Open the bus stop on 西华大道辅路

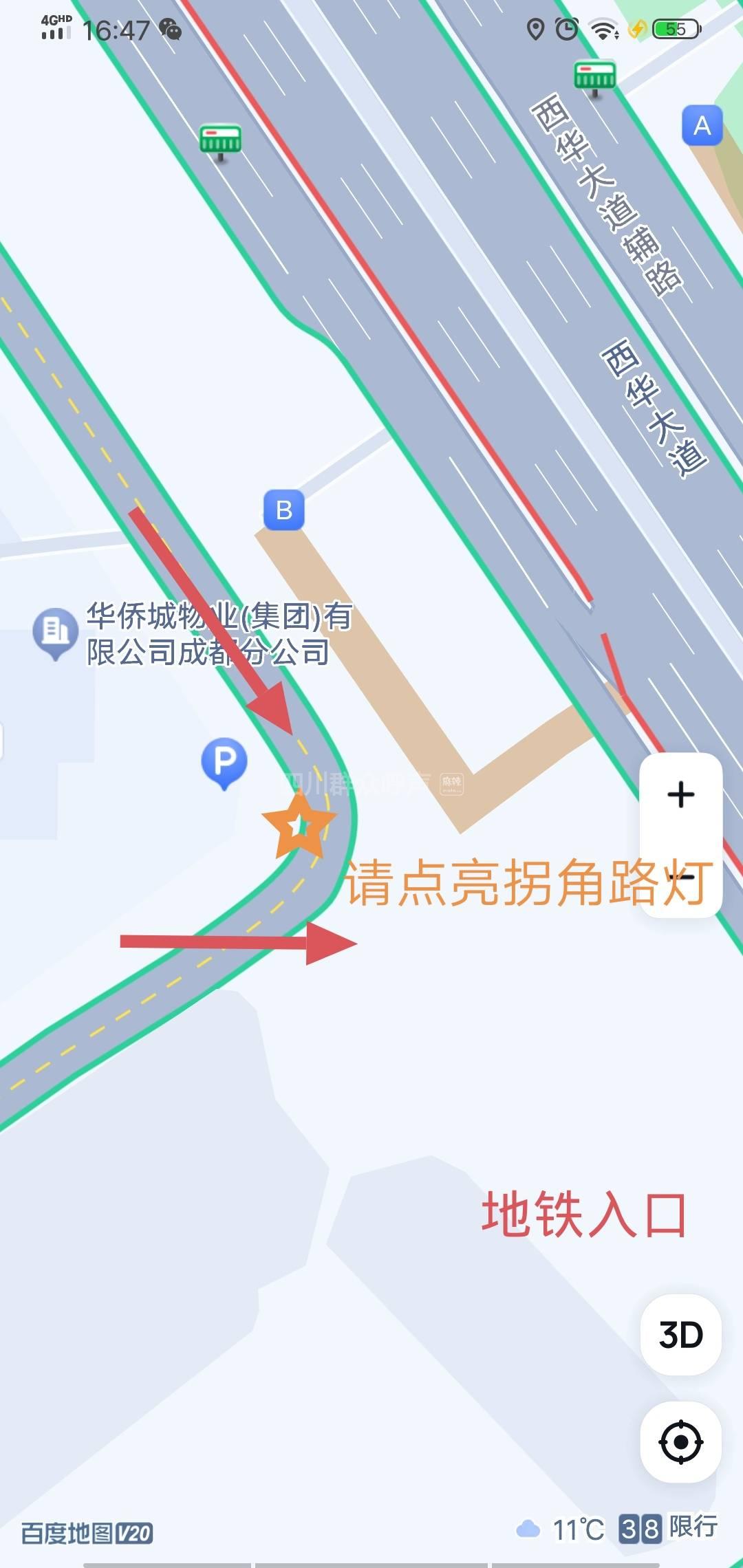pos(594,76)
